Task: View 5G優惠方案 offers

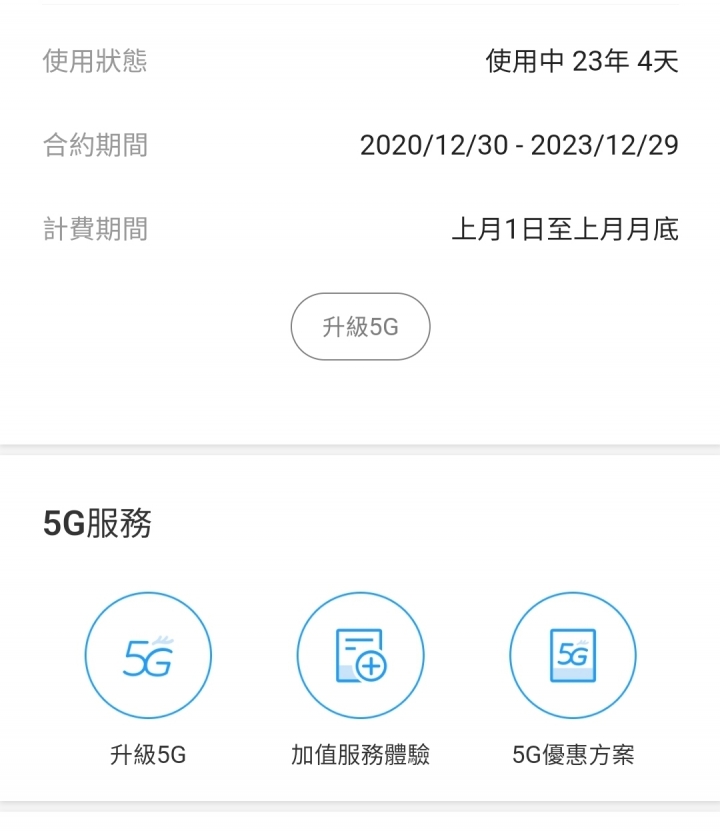Action: click(x=573, y=656)
